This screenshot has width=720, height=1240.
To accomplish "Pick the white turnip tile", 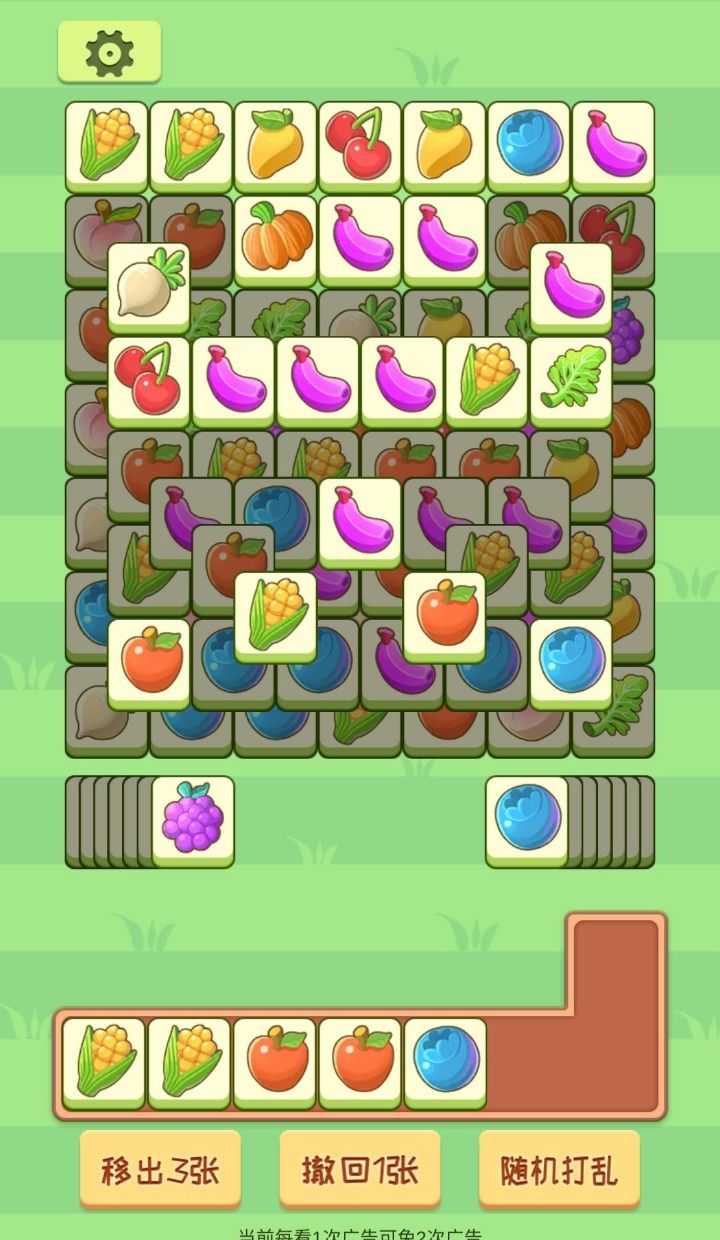I will pyautogui.click(x=148, y=286).
